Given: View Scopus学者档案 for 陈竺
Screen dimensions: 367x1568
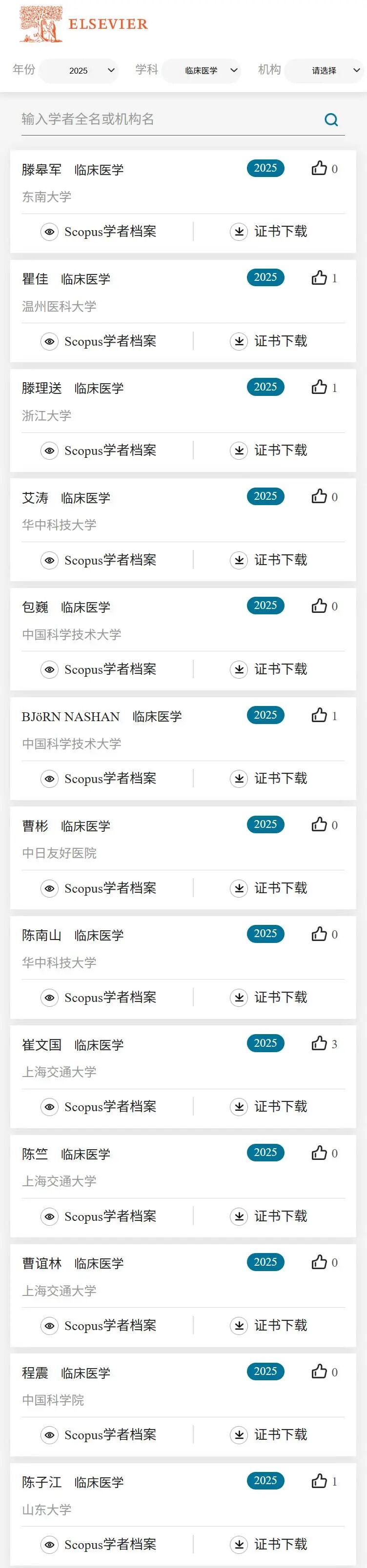Looking at the screenshot, I should click(99, 1216).
